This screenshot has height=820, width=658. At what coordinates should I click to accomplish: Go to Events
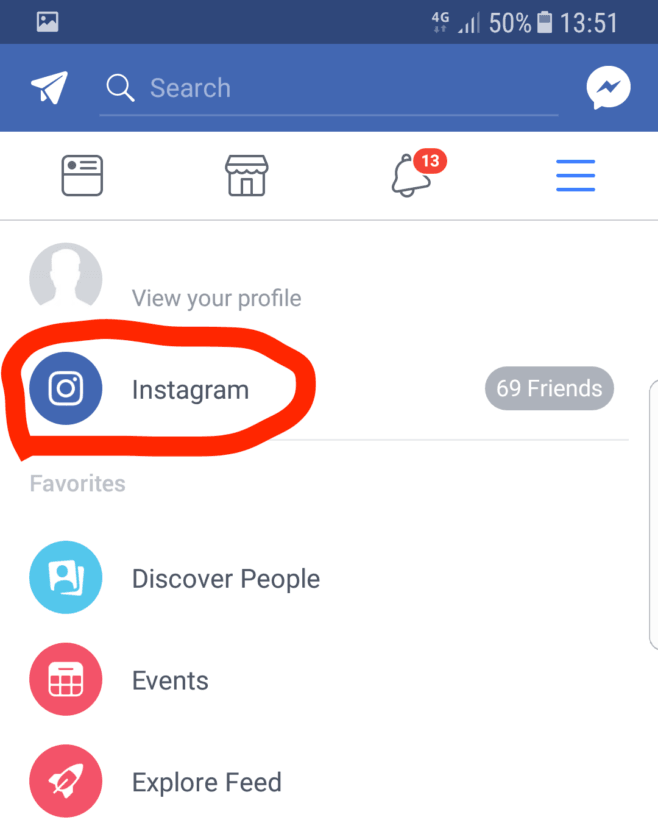pyautogui.click(x=170, y=681)
